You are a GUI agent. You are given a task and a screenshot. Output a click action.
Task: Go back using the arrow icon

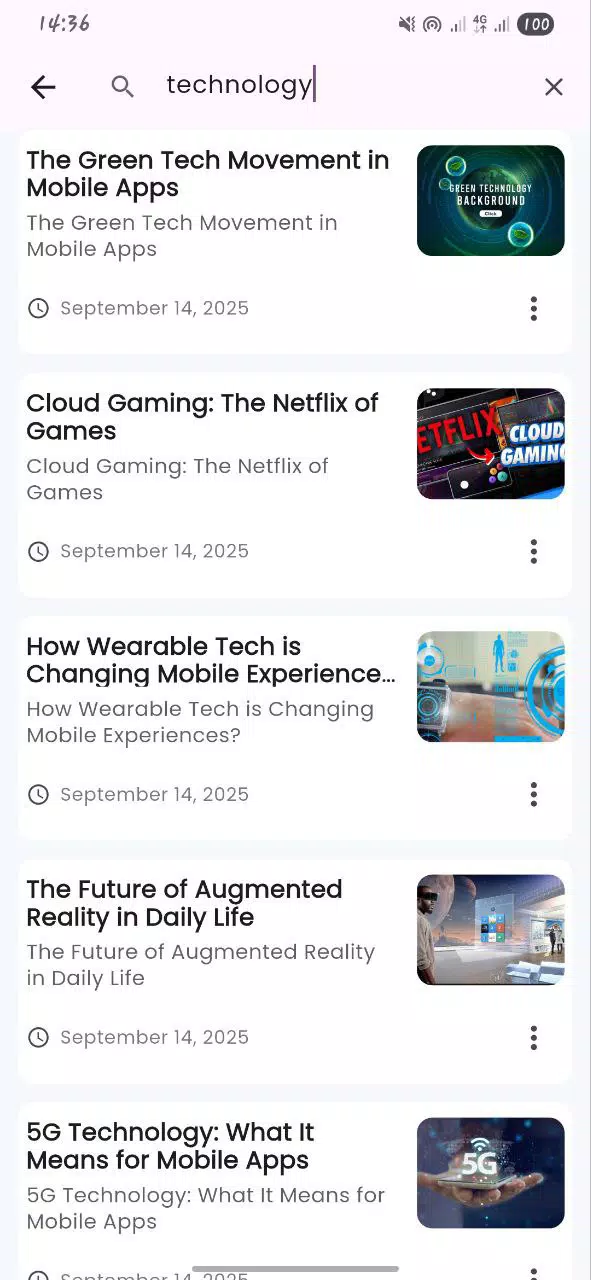coord(43,87)
